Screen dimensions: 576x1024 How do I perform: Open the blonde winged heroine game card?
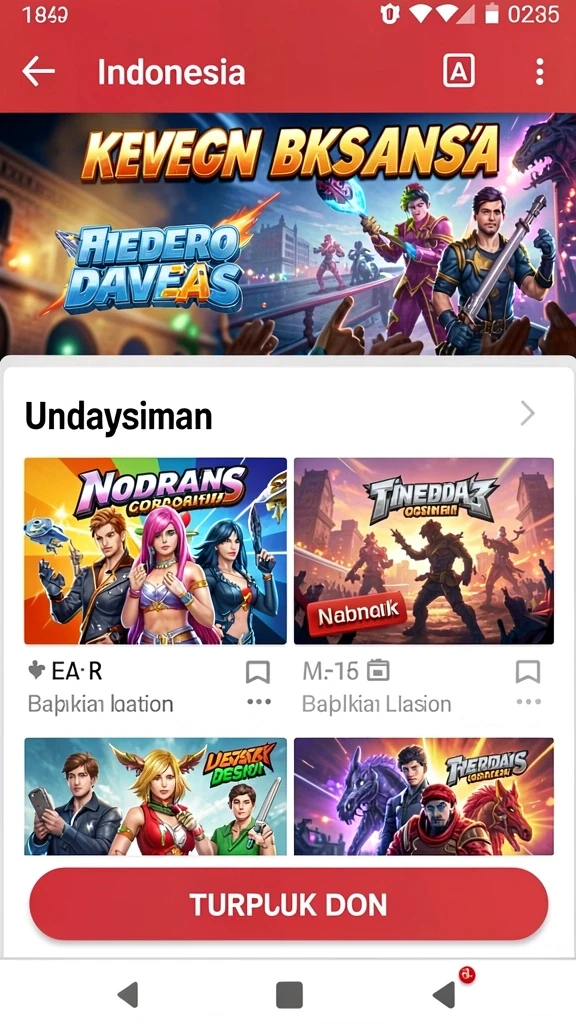click(155, 797)
